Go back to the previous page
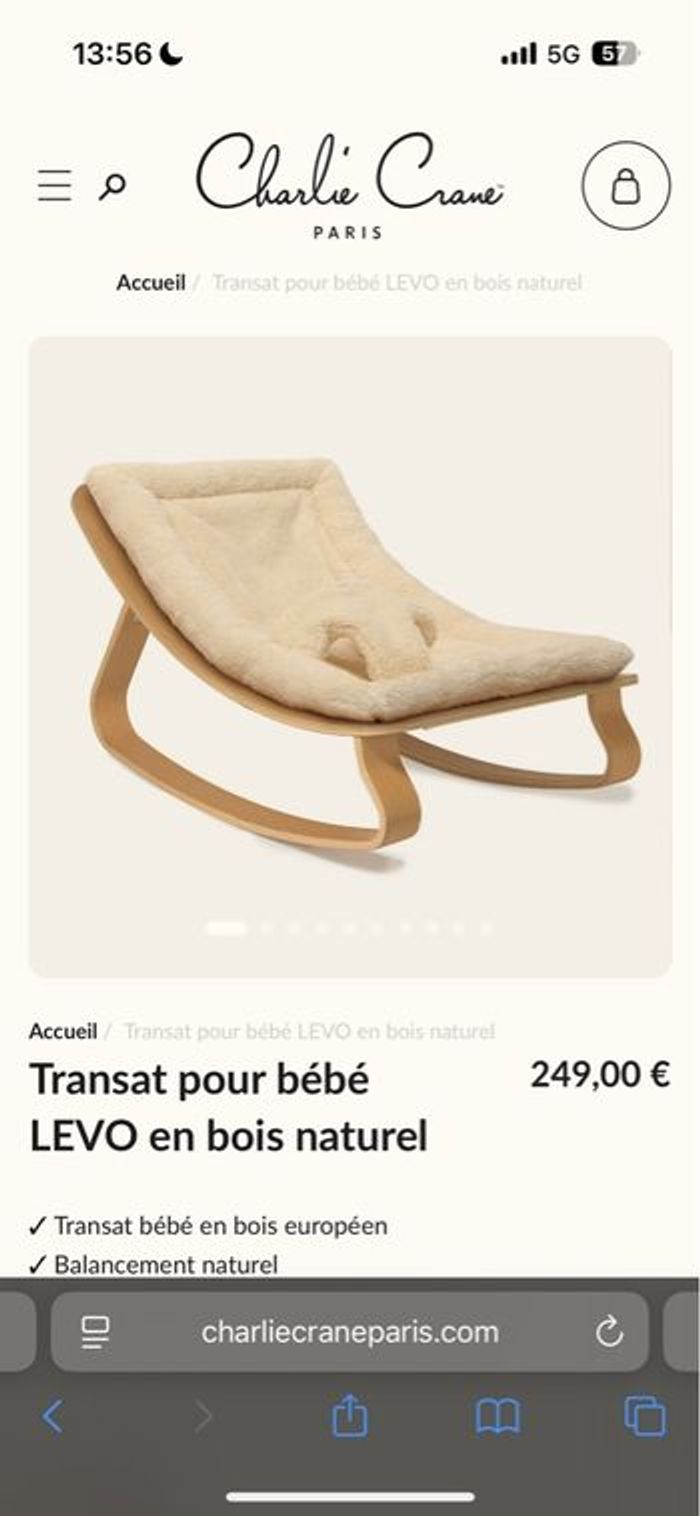 [53, 1416]
